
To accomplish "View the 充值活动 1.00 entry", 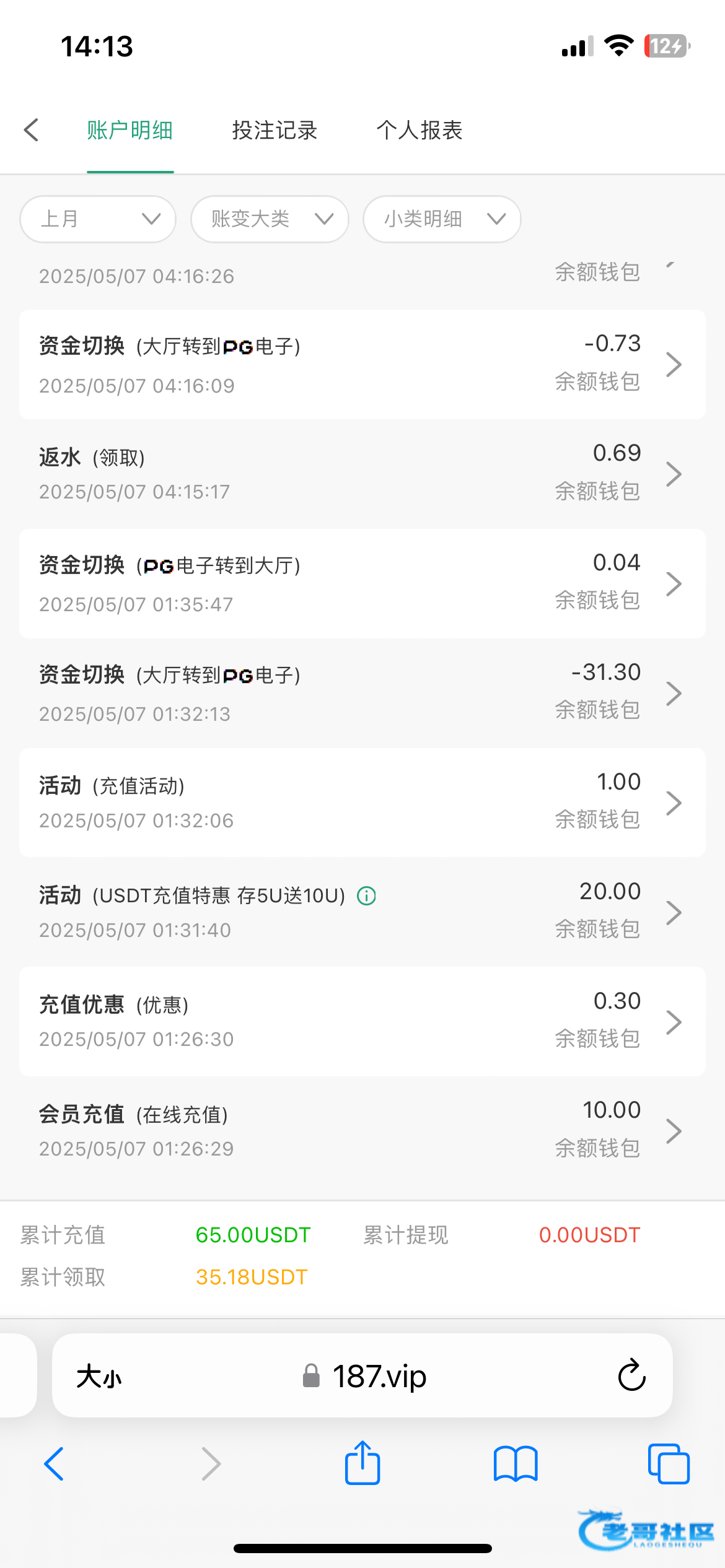I will tap(362, 803).
